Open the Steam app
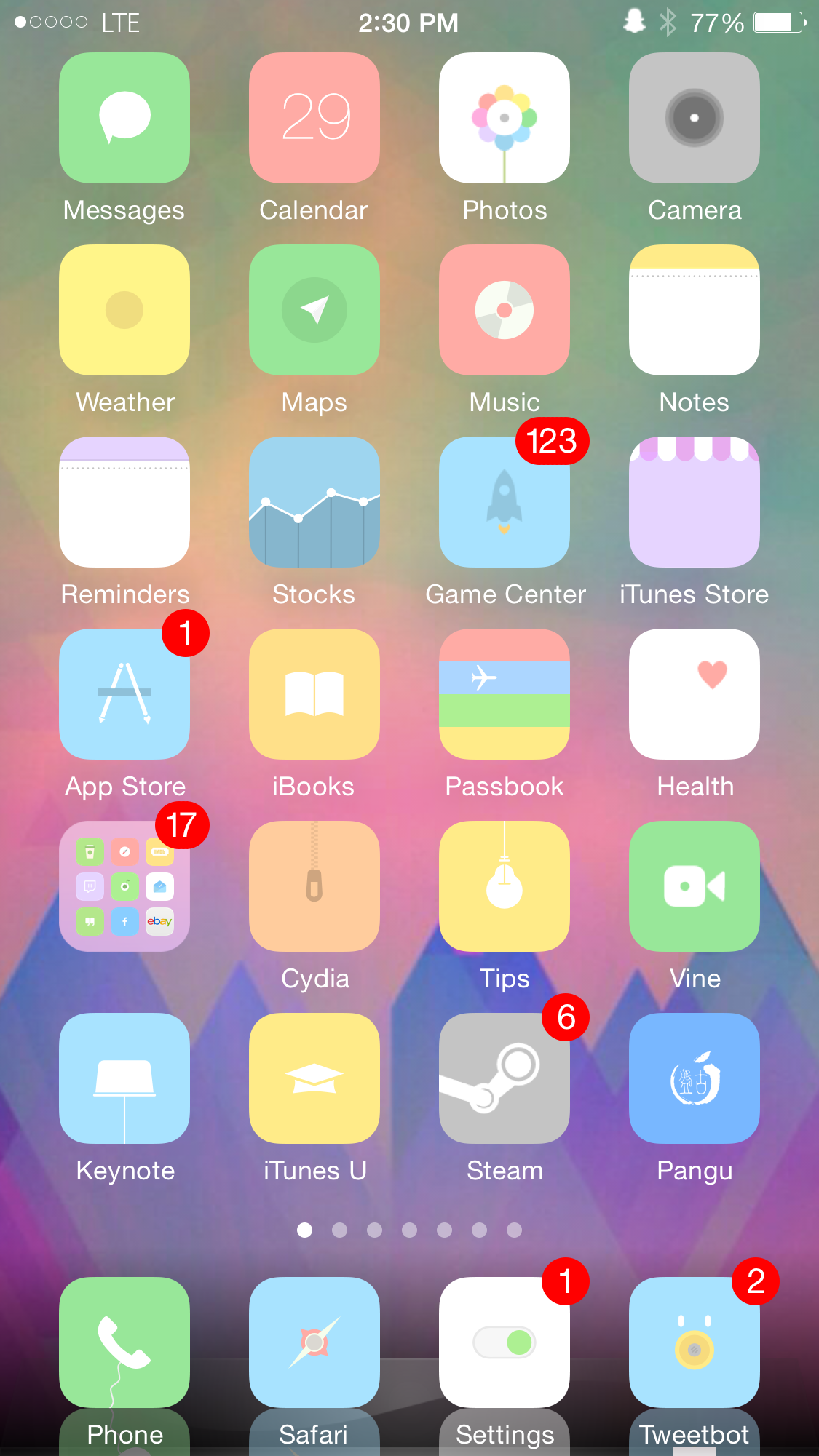Screen dimensions: 819x1456 [x=505, y=1078]
